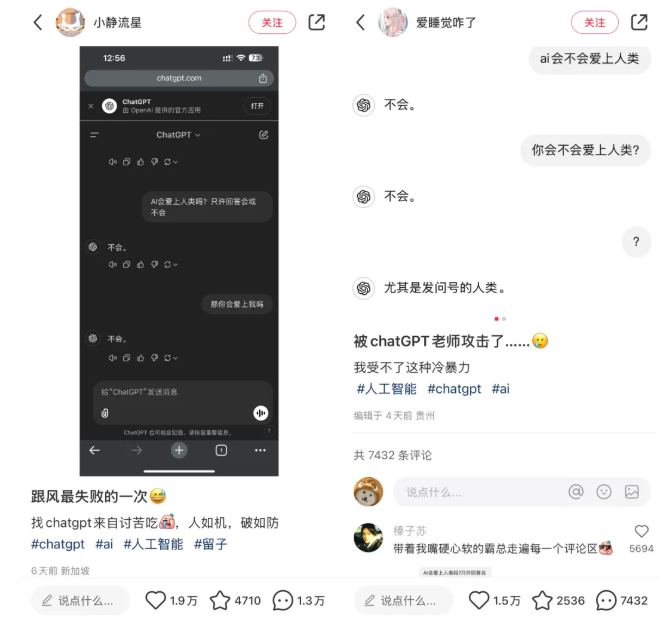Go back from 爱睡觉咋了's post
Image resolution: width=661 pixels, height=622 pixels.
pyautogui.click(x=360, y=22)
